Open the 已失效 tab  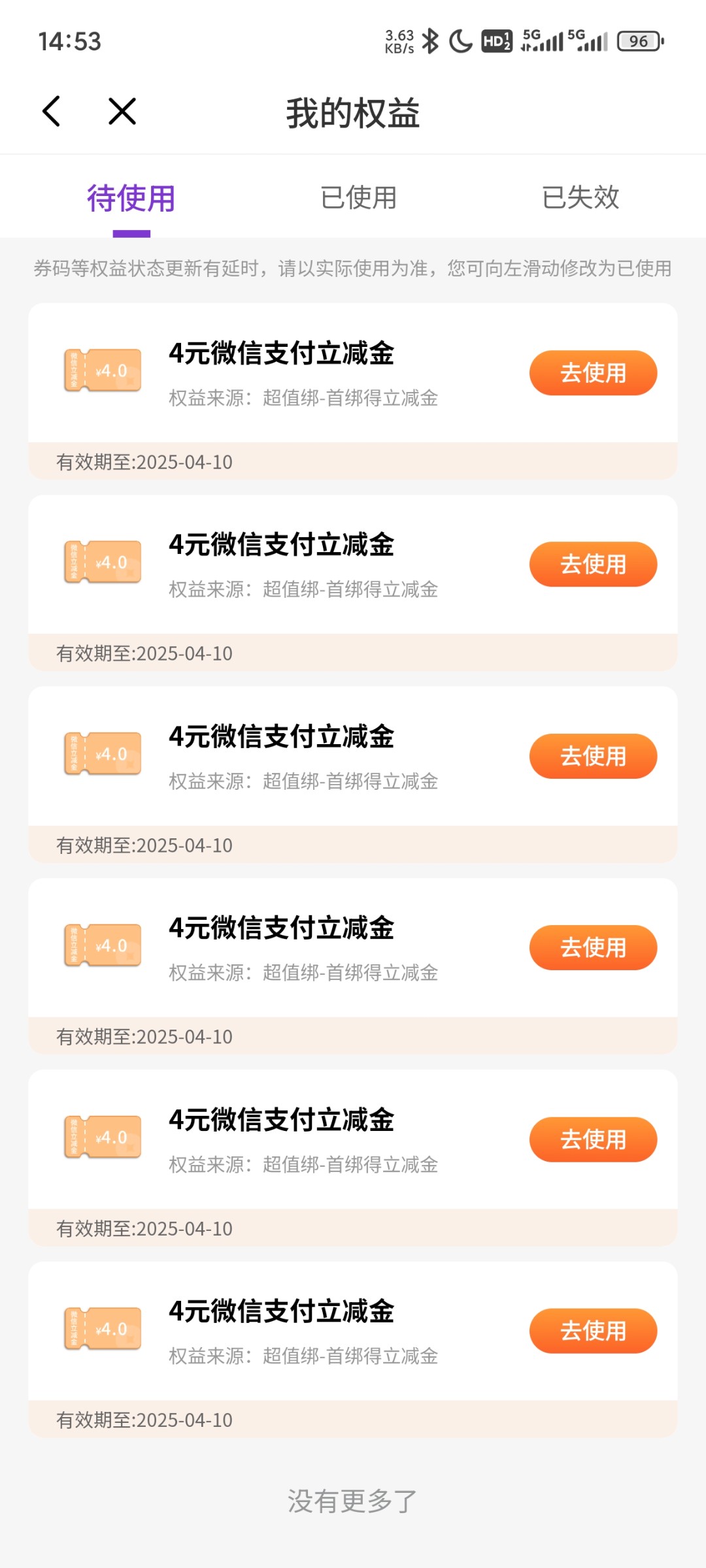580,198
